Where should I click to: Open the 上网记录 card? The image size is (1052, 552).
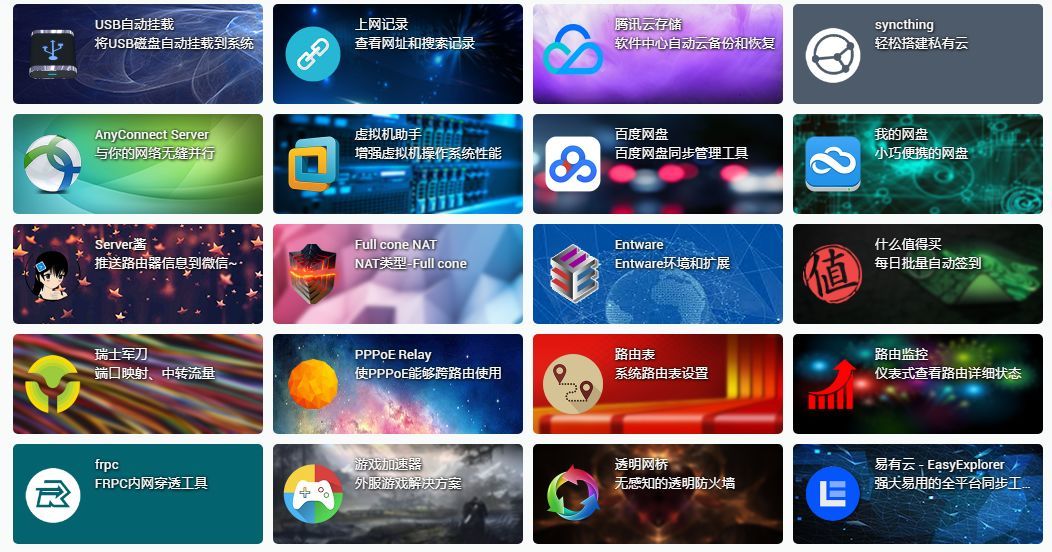pyautogui.click(x=398, y=54)
